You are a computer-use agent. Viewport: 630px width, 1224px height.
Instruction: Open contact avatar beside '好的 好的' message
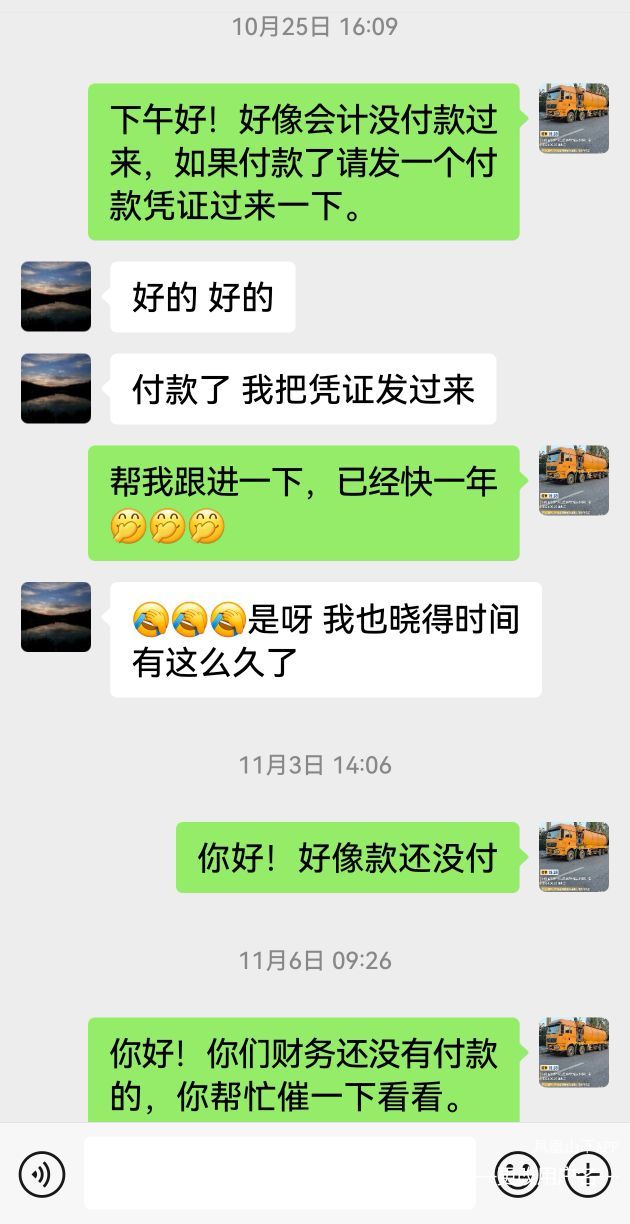[x=56, y=297]
